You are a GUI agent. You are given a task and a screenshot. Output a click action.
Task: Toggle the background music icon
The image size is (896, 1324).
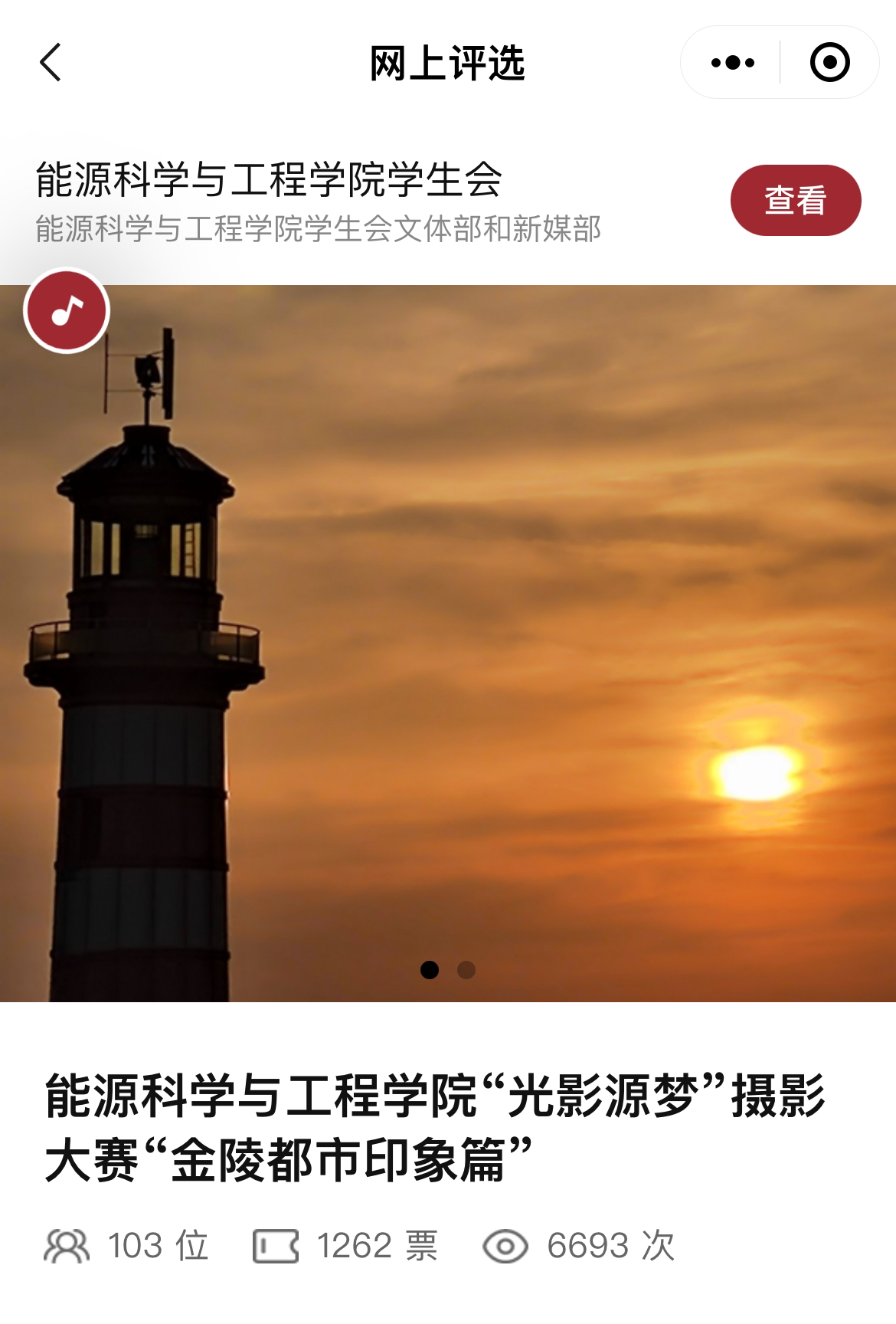pyautogui.click(x=67, y=311)
